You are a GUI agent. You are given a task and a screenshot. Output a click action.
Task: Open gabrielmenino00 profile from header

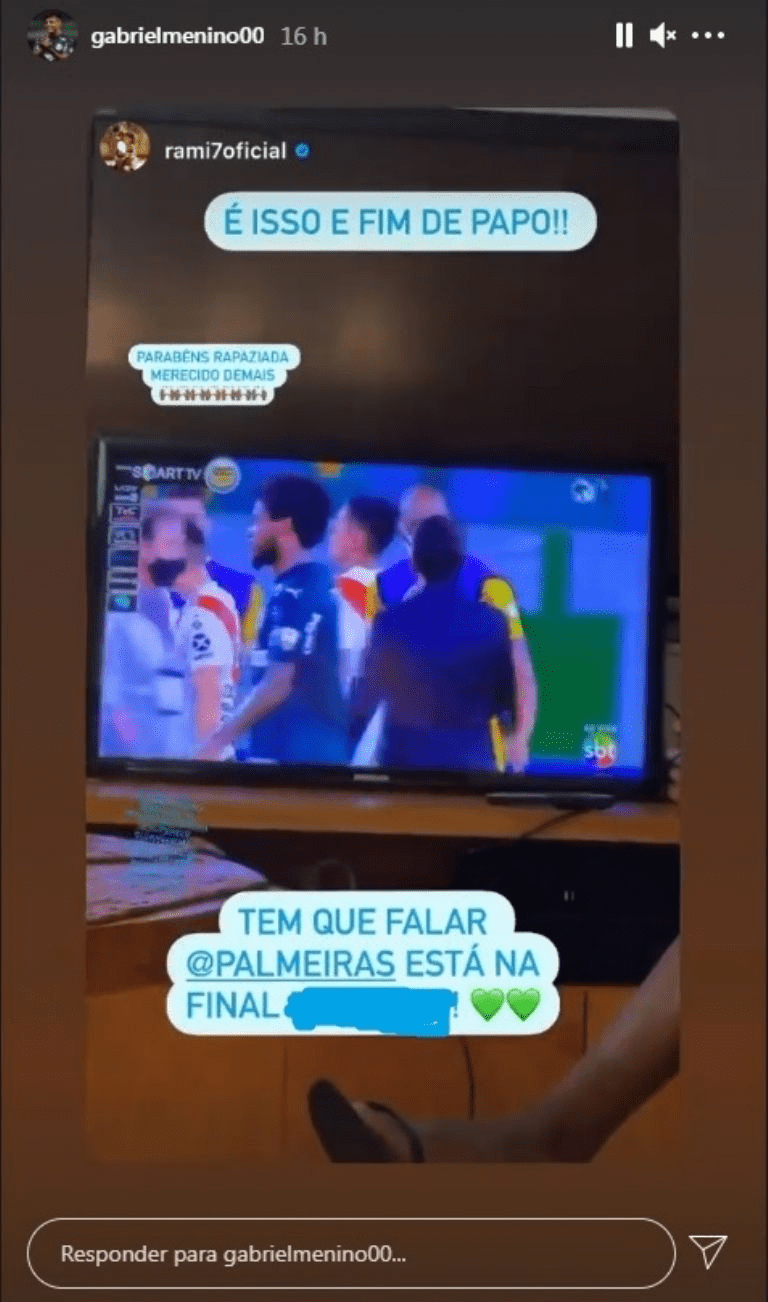pos(177,36)
